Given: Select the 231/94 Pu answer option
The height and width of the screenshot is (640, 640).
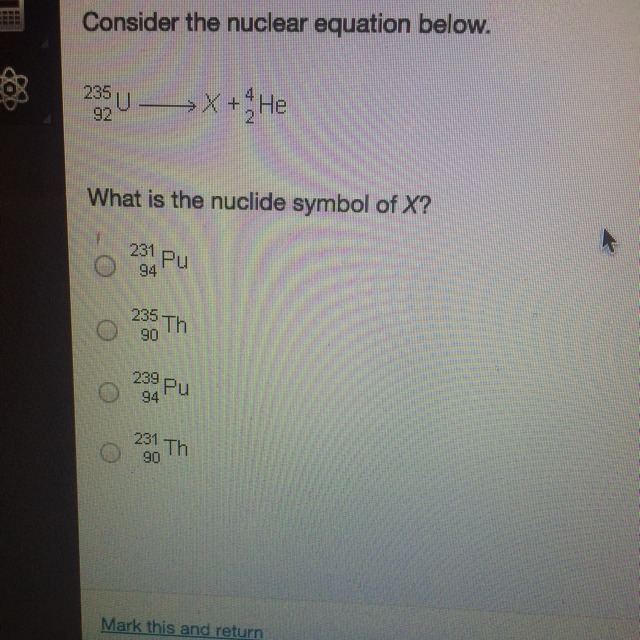Looking at the screenshot, I should (103, 266).
